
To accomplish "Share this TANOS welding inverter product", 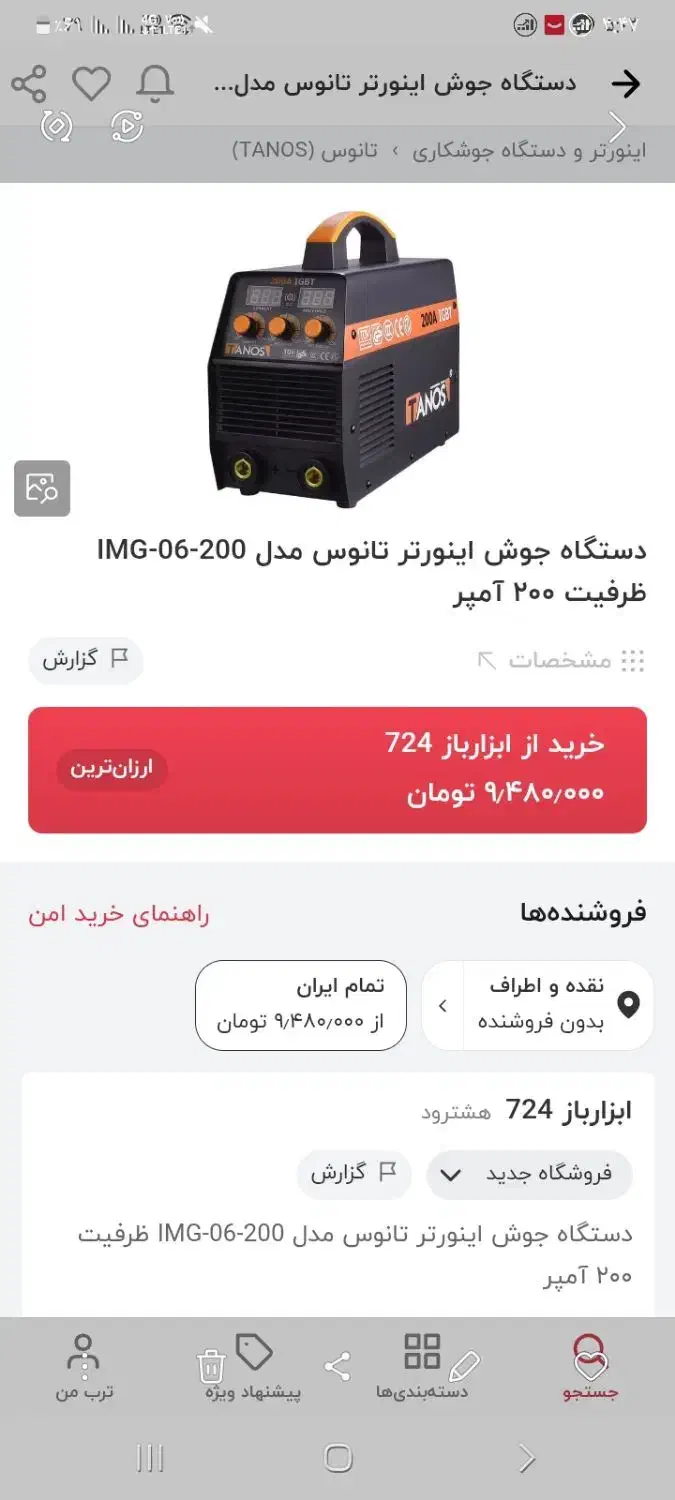I will [x=29, y=84].
